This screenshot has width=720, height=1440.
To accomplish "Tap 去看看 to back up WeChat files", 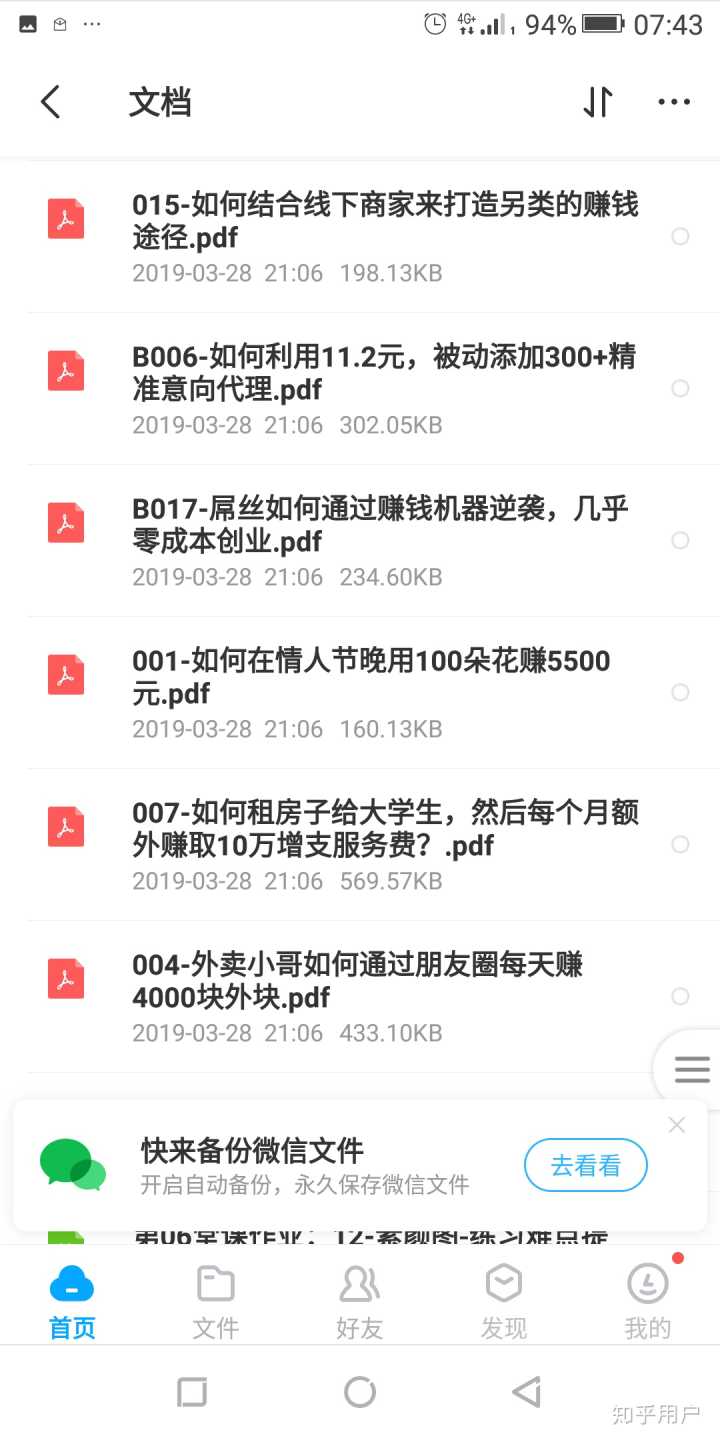I will click(x=586, y=1165).
